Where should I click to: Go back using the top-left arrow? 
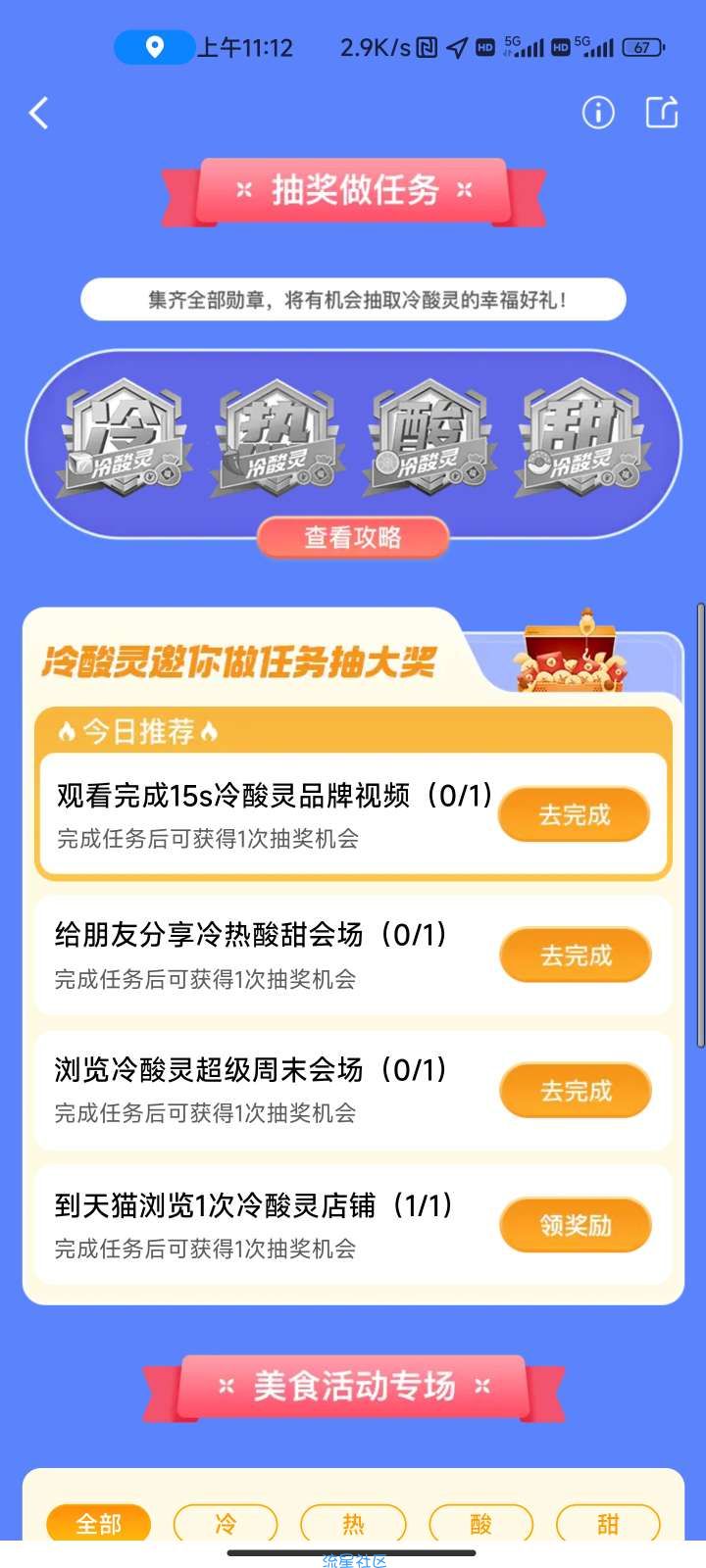click(39, 114)
